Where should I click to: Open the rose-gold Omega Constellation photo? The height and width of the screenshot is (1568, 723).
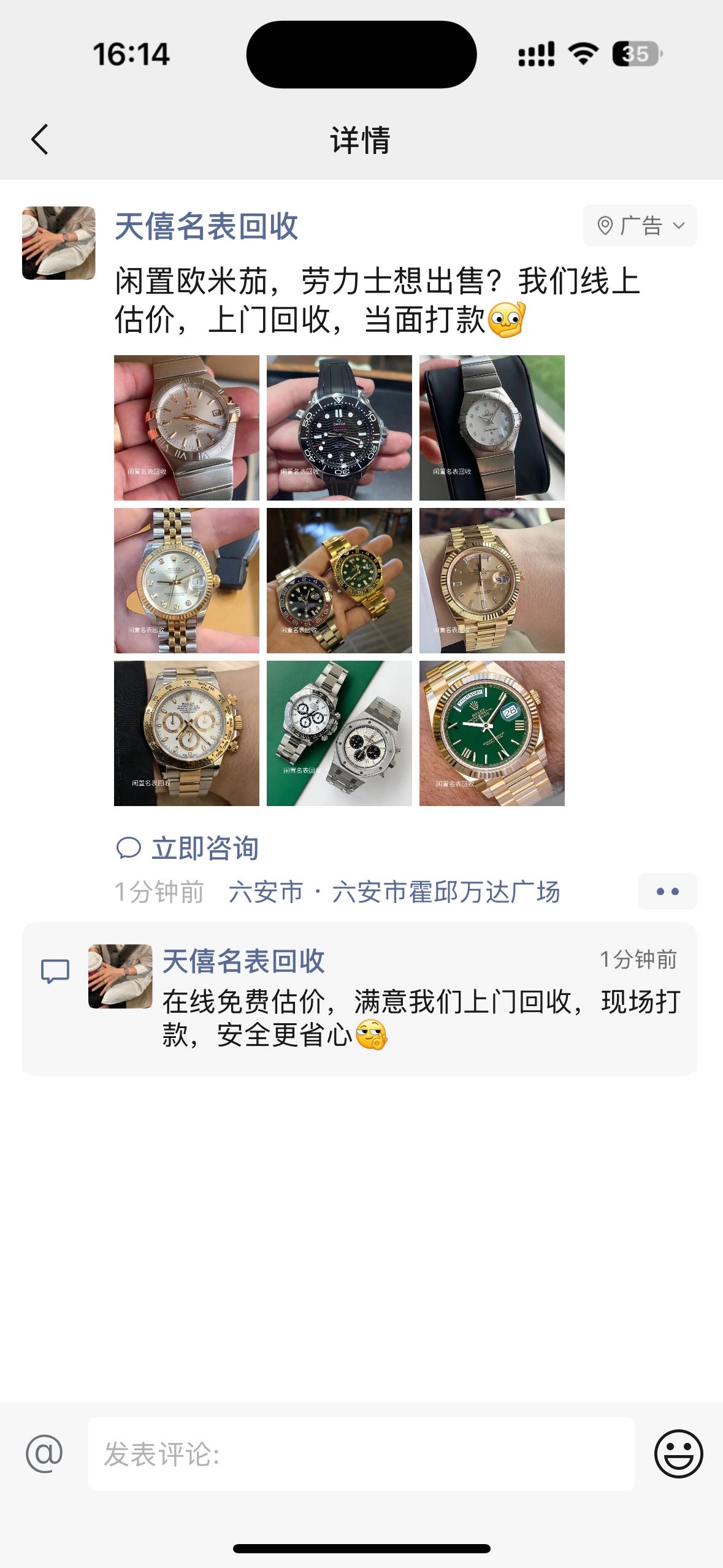[x=186, y=428]
